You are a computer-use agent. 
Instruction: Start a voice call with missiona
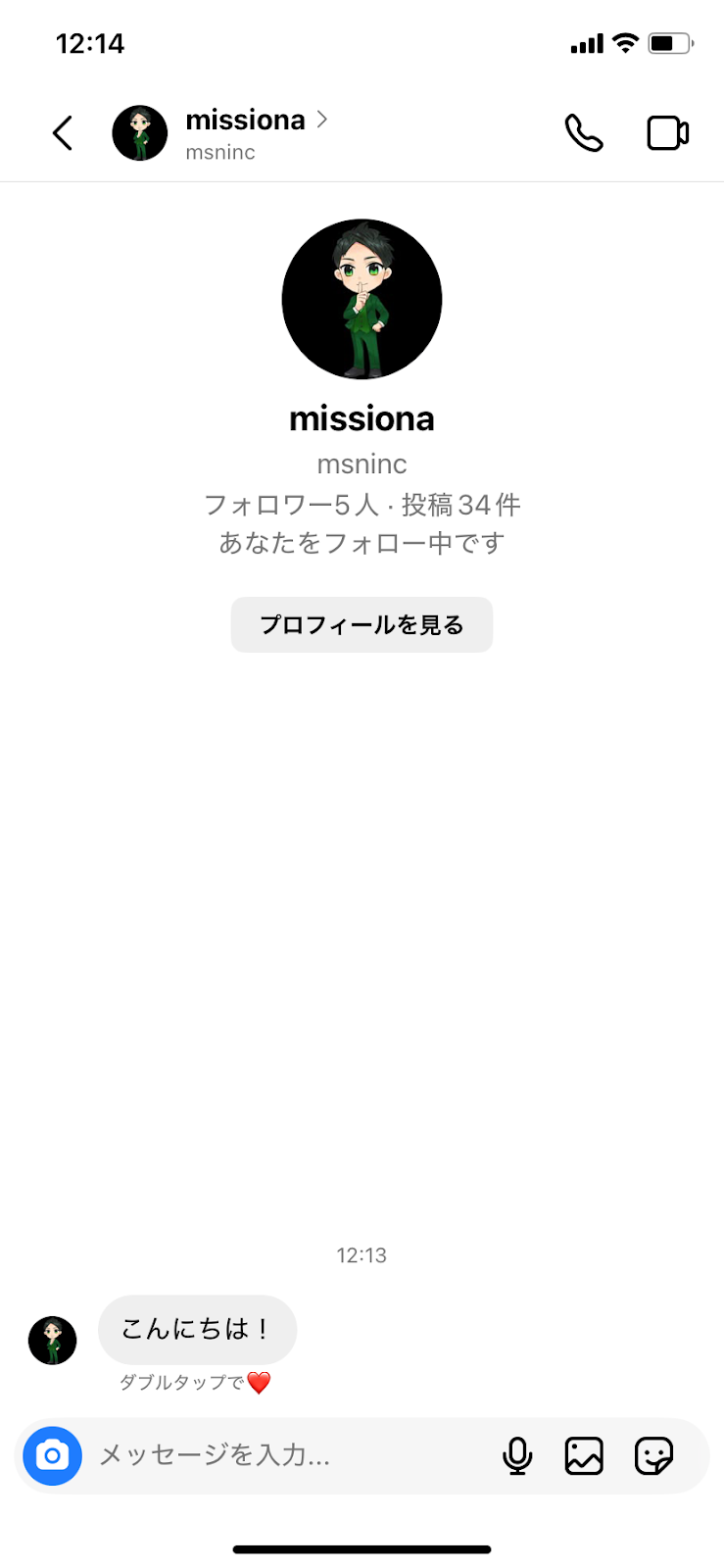click(584, 133)
